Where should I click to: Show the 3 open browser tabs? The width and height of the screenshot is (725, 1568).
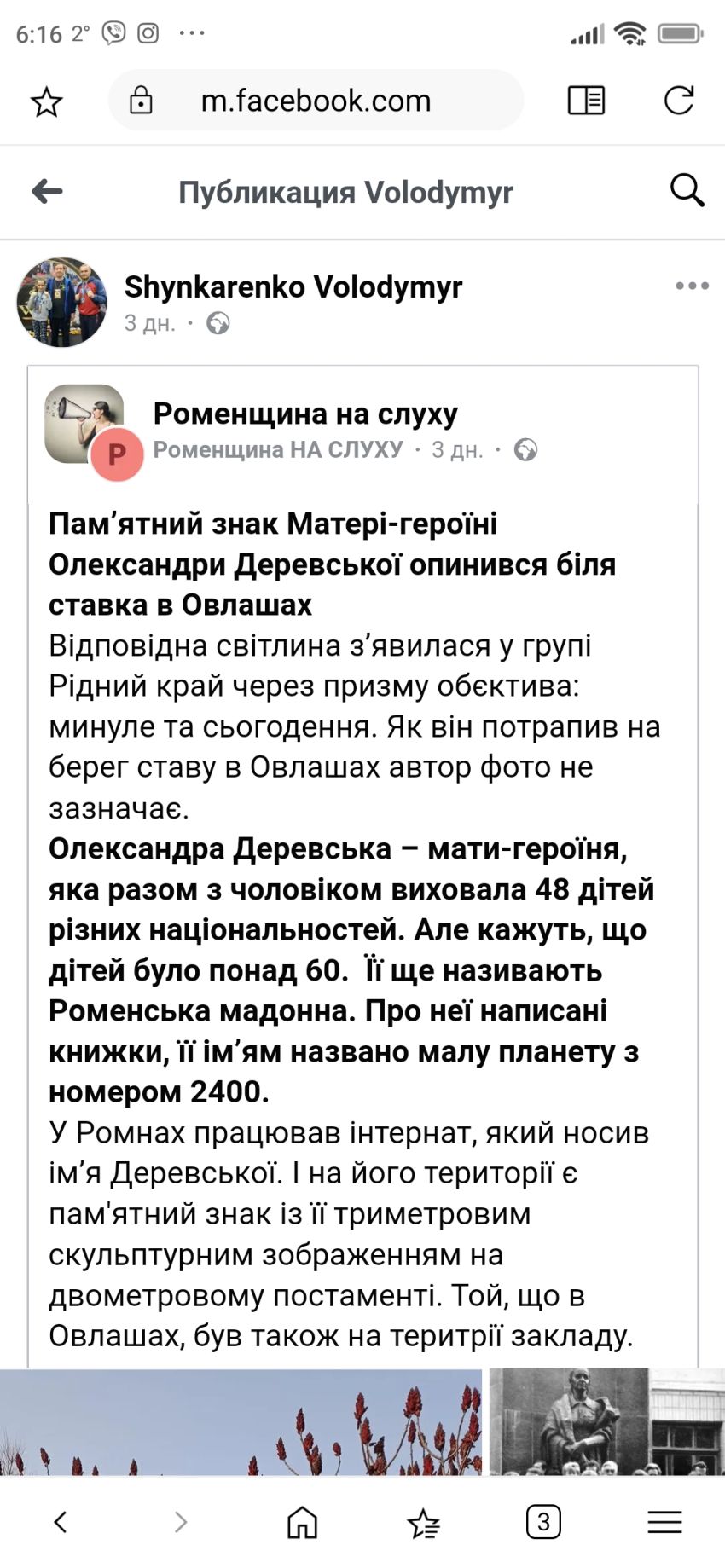[x=543, y=1522]
